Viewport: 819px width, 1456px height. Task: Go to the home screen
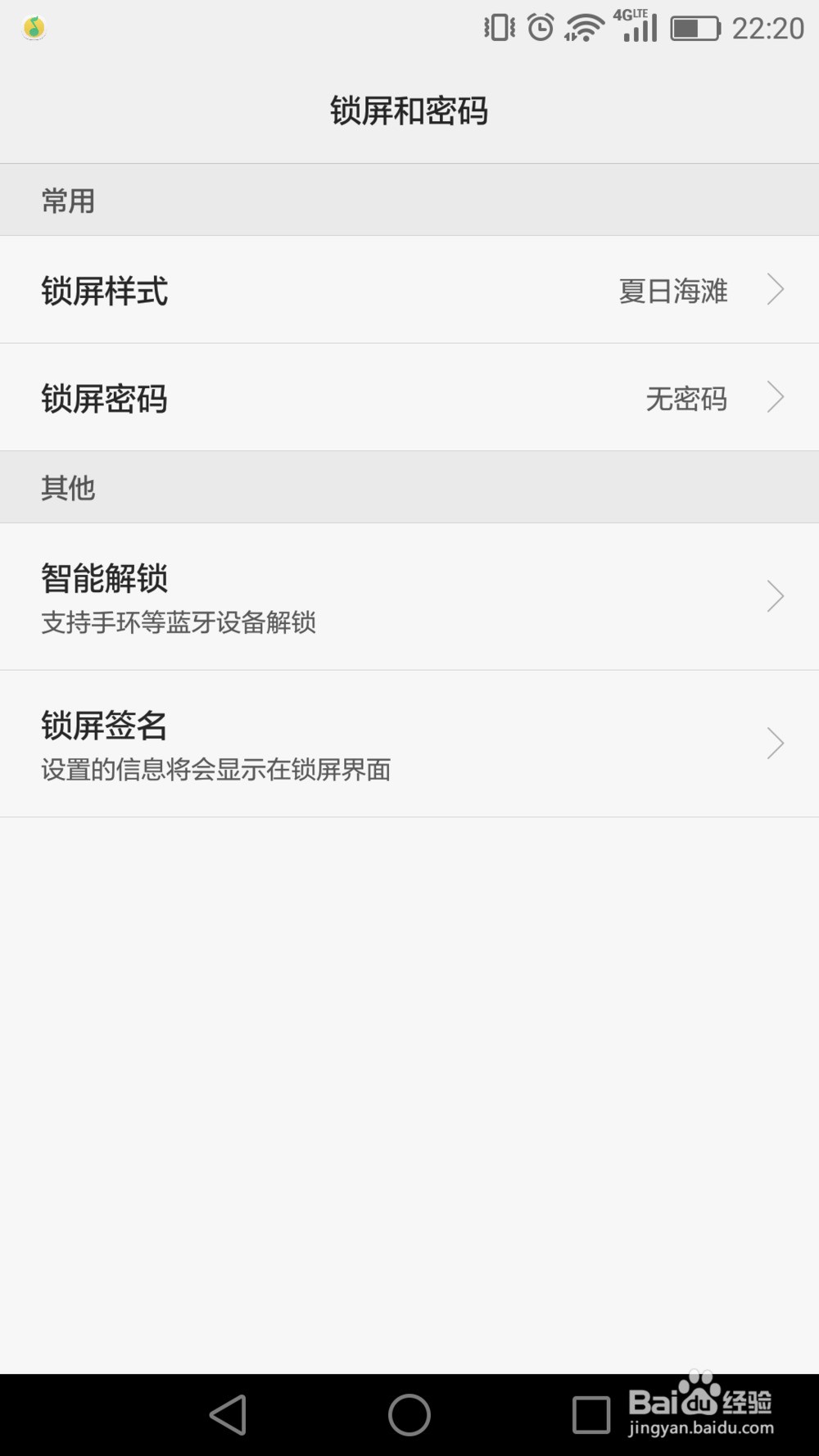pyautogui.click(x=409, y=1414)
